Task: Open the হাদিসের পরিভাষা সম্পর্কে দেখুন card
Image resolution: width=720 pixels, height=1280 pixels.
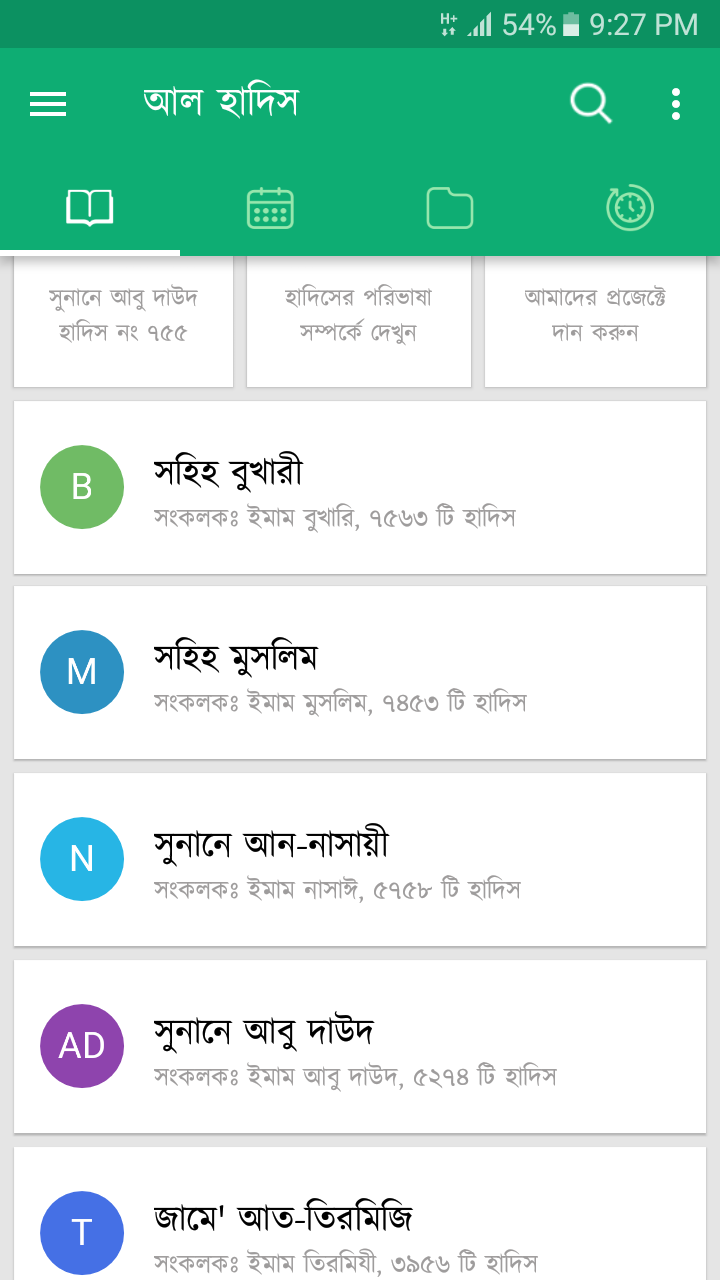Action: click(358, 316)
